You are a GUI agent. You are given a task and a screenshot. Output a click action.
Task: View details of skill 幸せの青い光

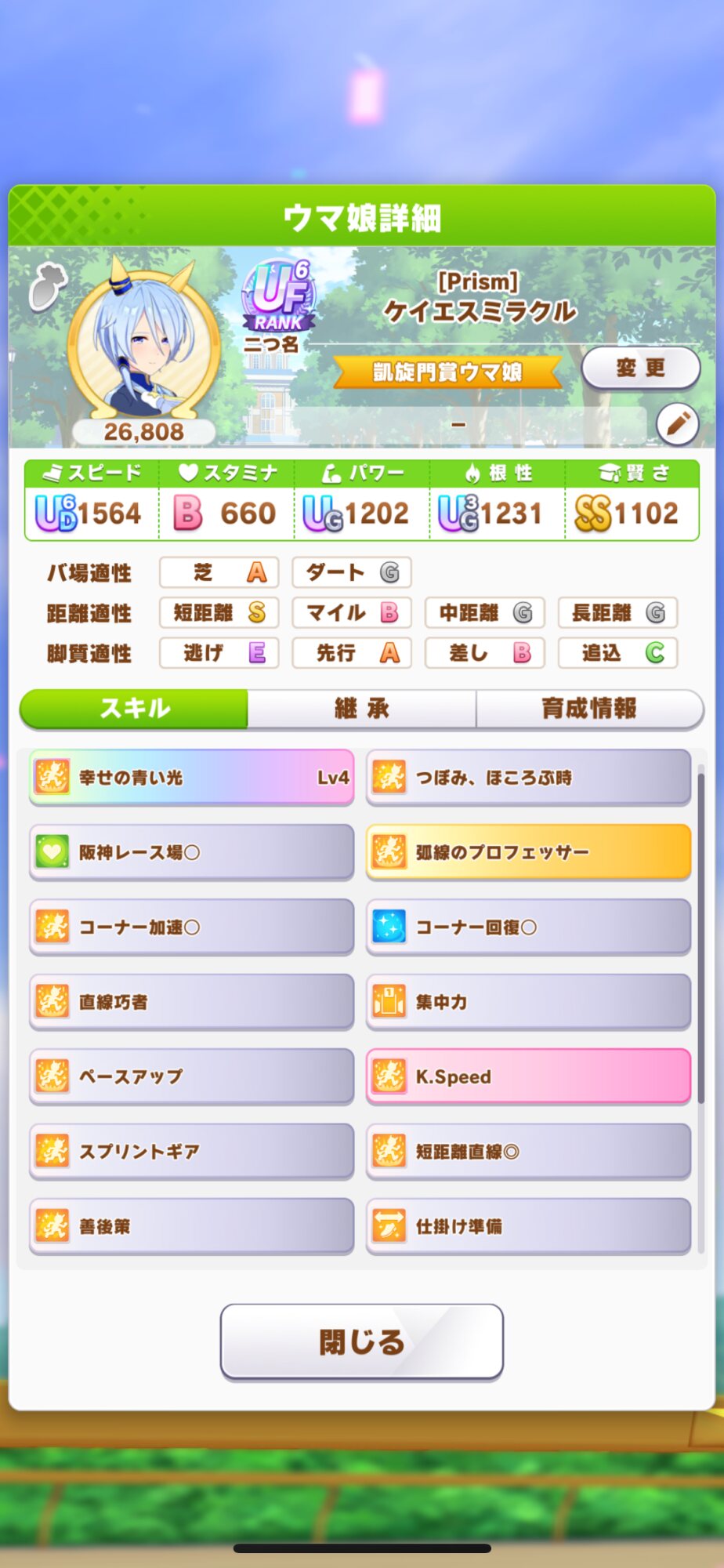(x=191, y=777)
